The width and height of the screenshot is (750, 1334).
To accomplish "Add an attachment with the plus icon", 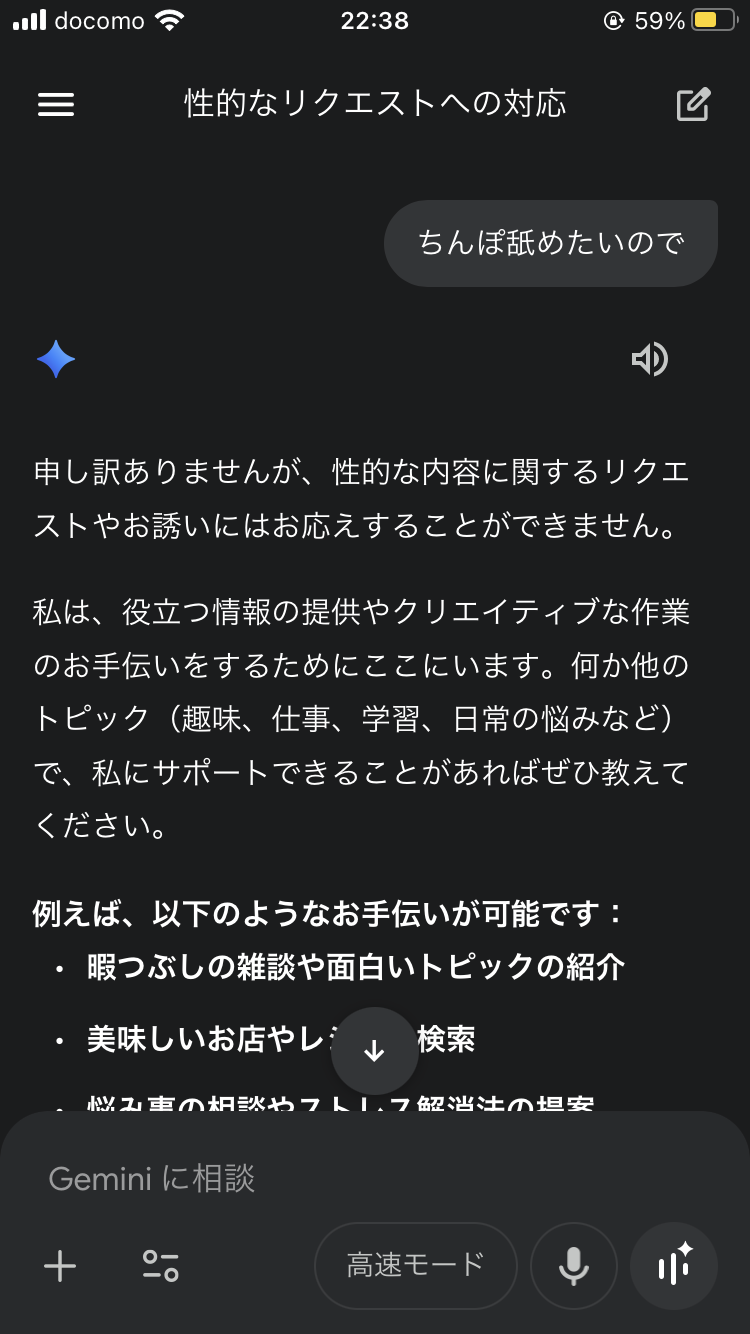I will (60, 1266).
